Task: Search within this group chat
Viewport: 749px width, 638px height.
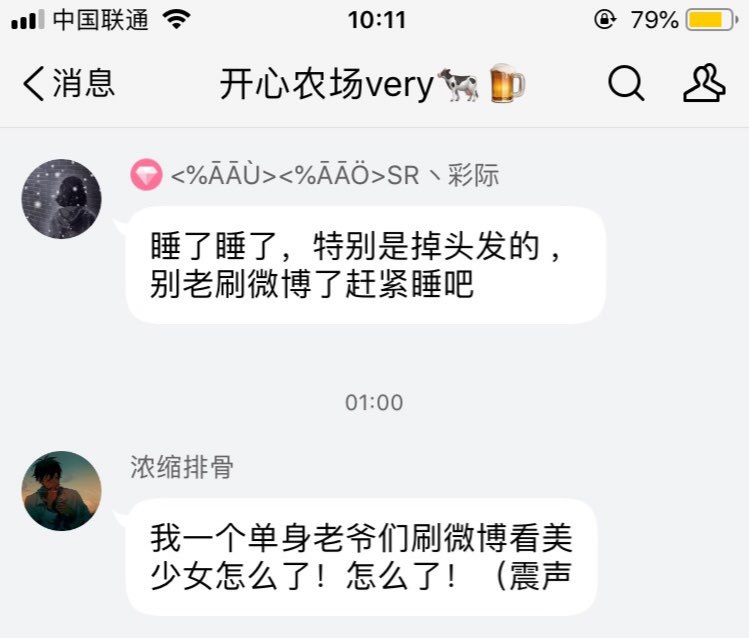Action: (x=626, y=84)
